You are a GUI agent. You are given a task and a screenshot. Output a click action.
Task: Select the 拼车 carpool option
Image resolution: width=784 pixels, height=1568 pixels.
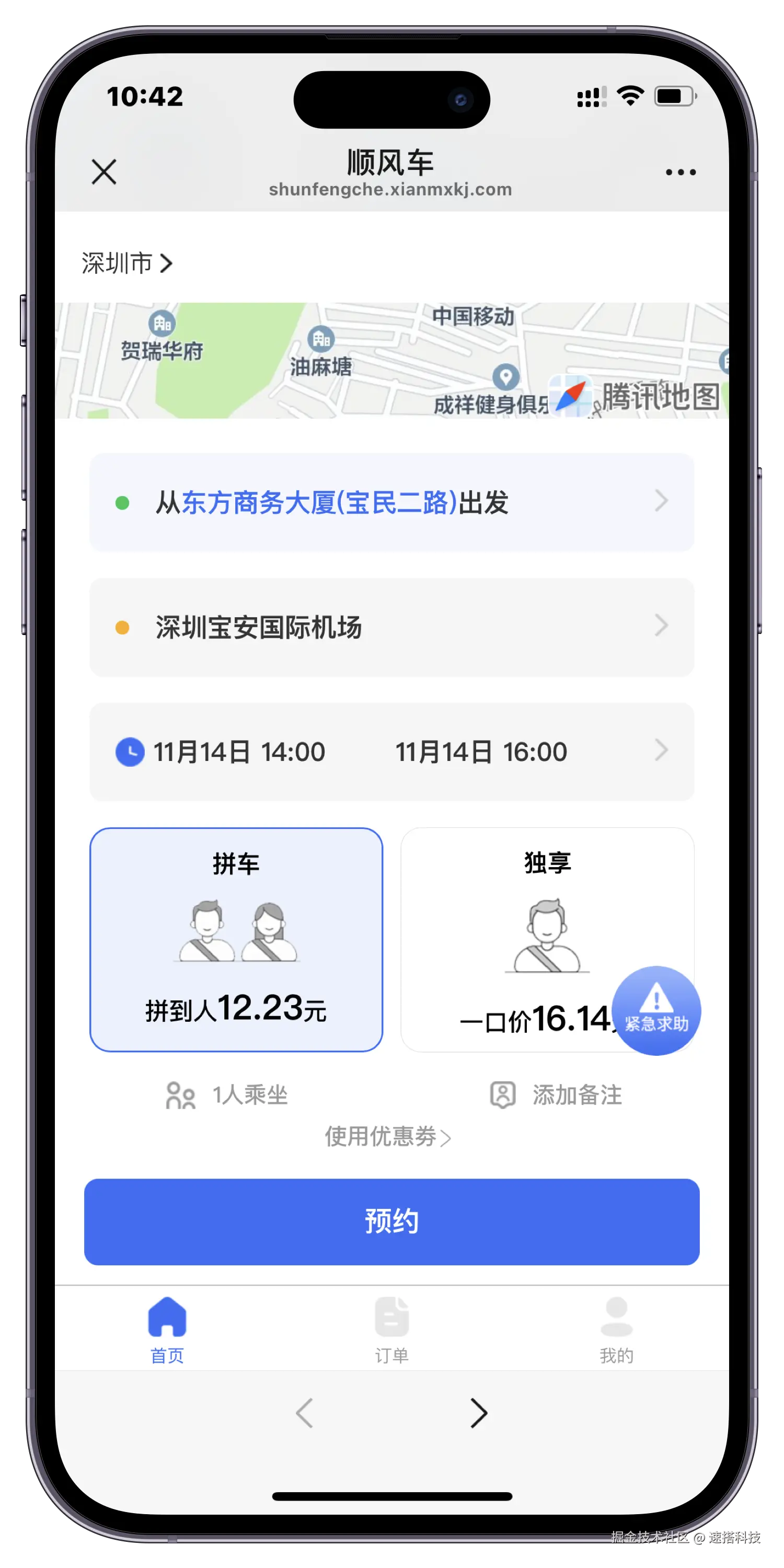pos(236,939)
